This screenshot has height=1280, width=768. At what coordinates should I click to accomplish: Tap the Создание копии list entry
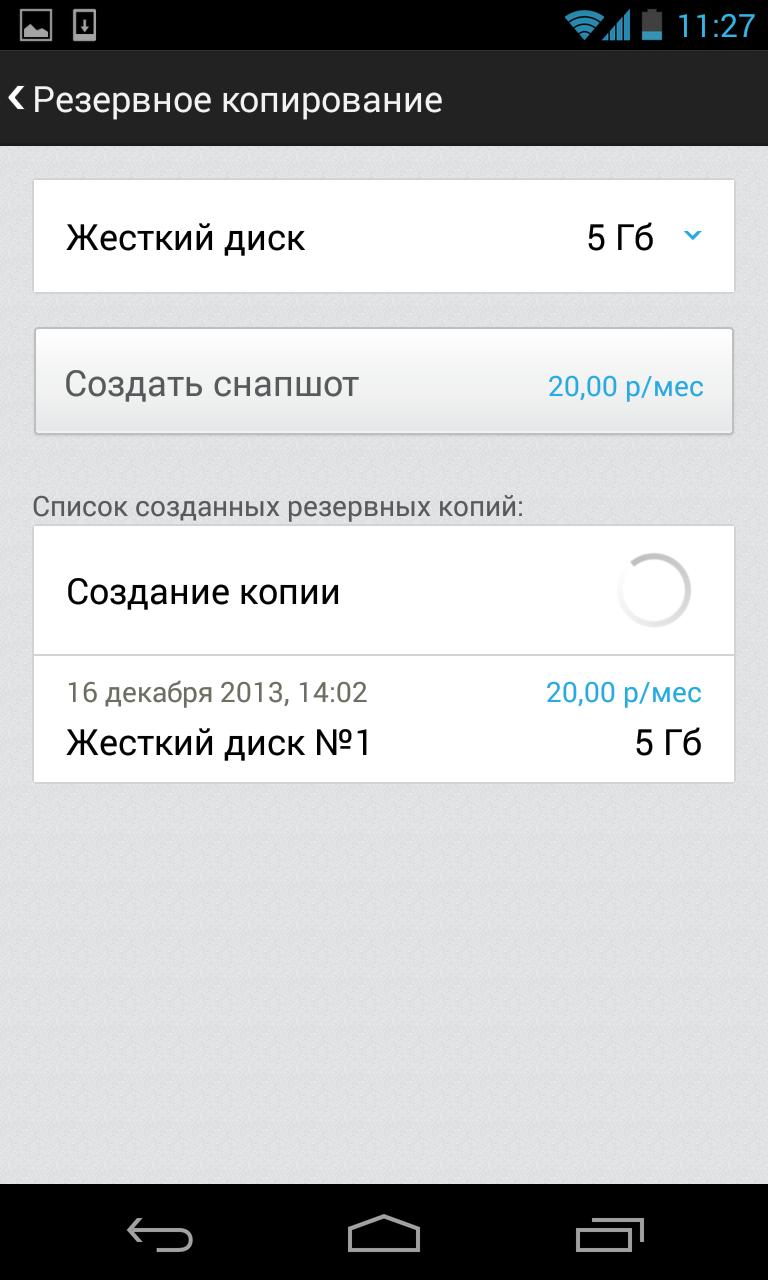coord(300,590)
